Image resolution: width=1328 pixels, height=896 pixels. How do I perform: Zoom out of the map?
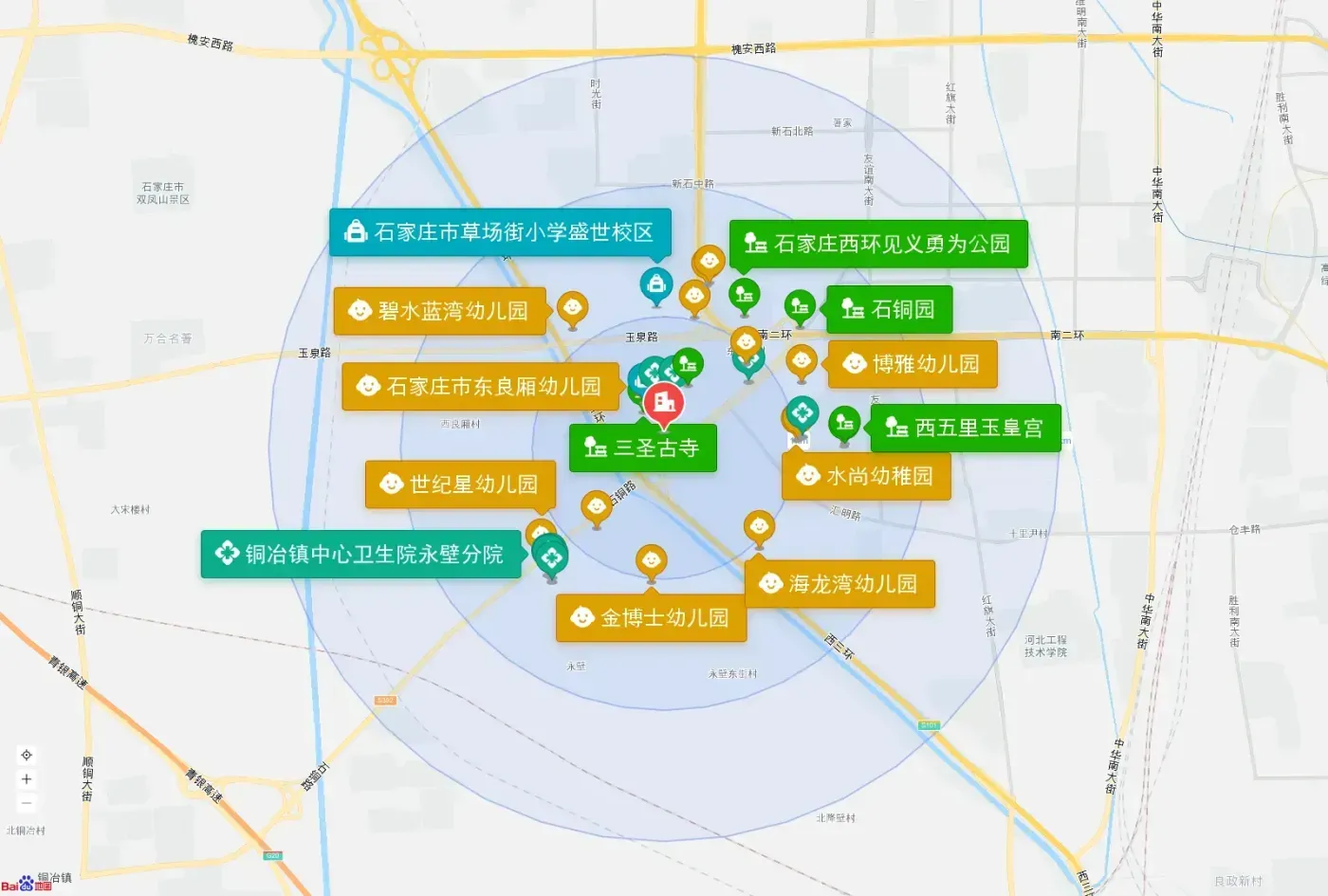tap(27, 803)
